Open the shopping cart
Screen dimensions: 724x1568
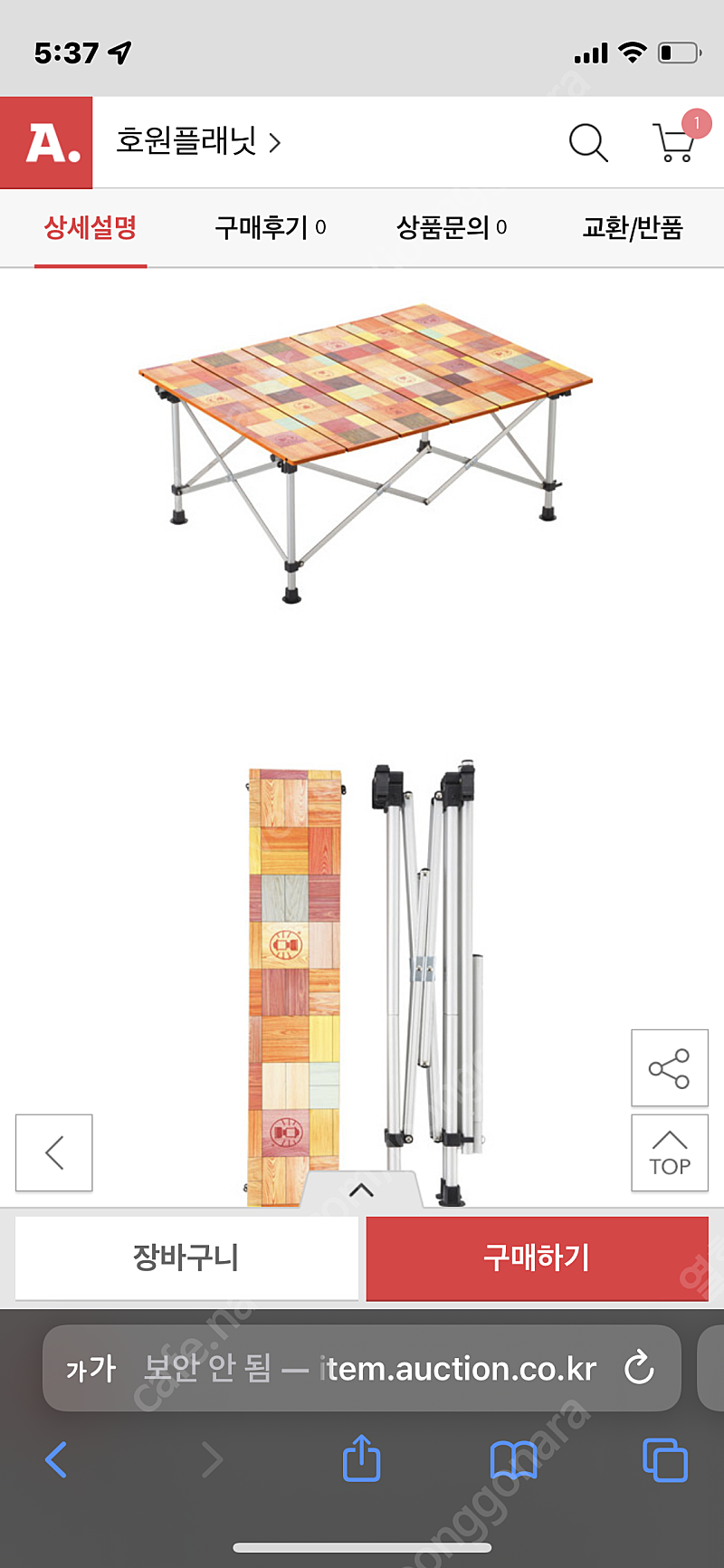(675, 142)
